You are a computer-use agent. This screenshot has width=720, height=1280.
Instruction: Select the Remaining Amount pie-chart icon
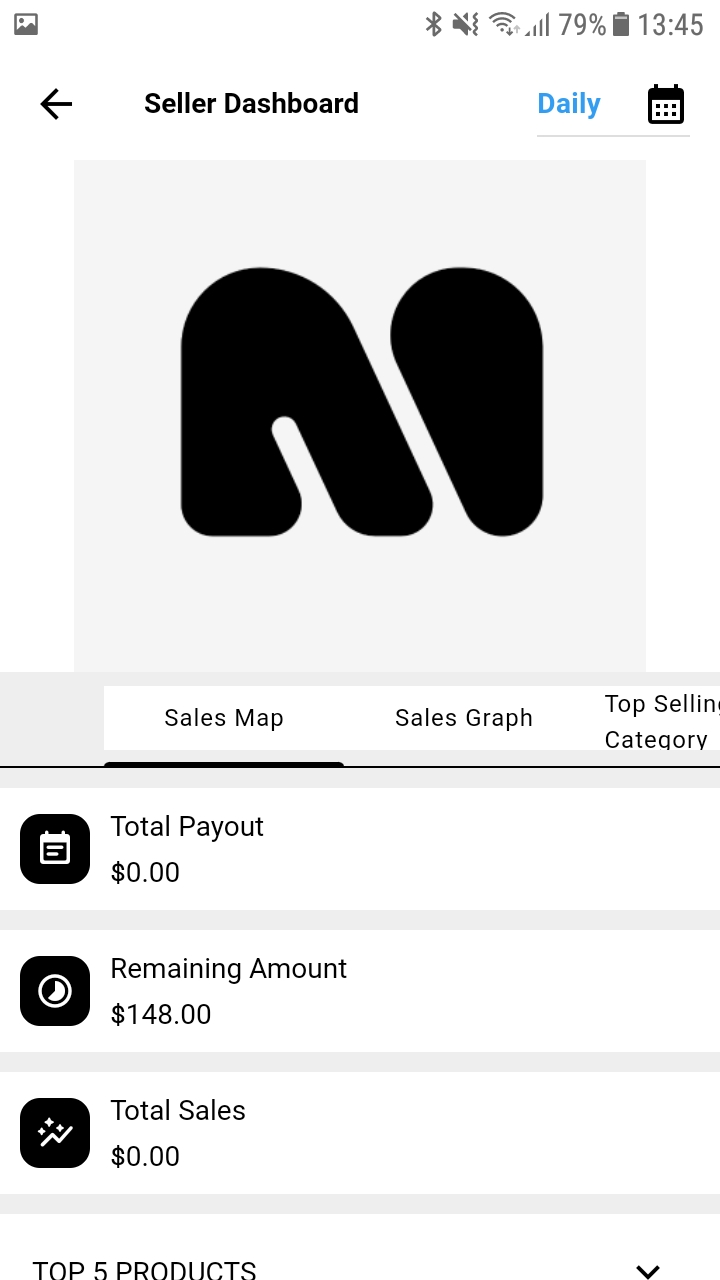pos(55,990)
